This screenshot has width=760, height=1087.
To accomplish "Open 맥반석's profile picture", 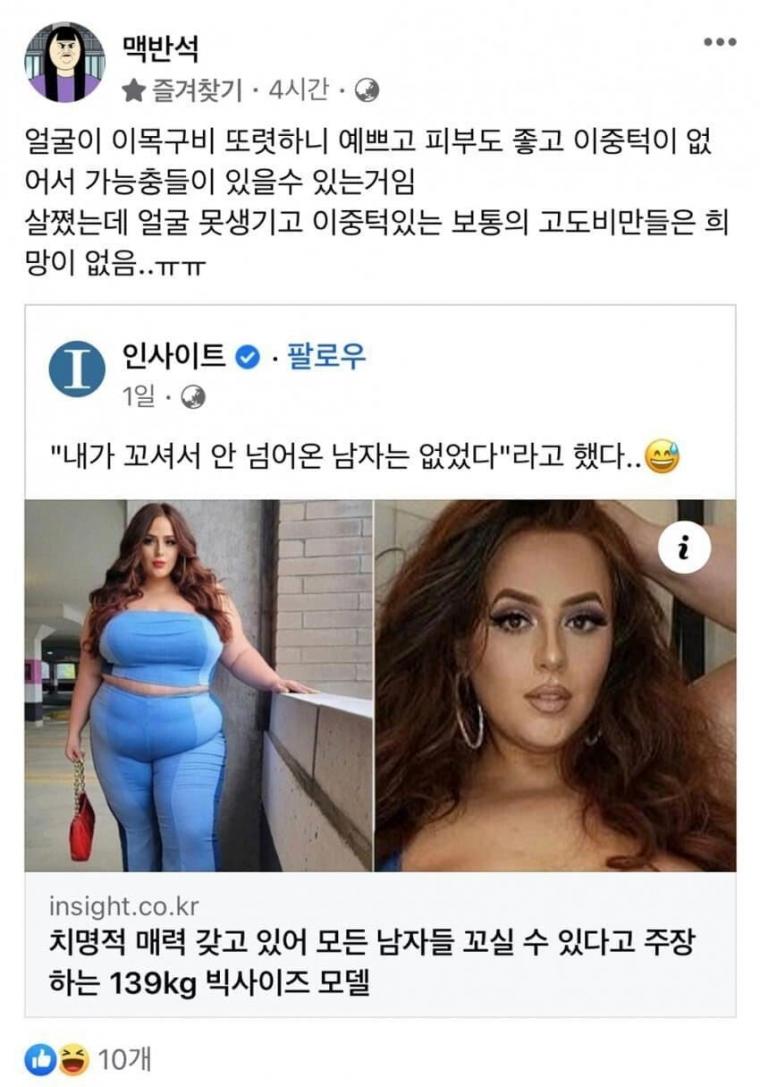I will [x=64, y=62].
